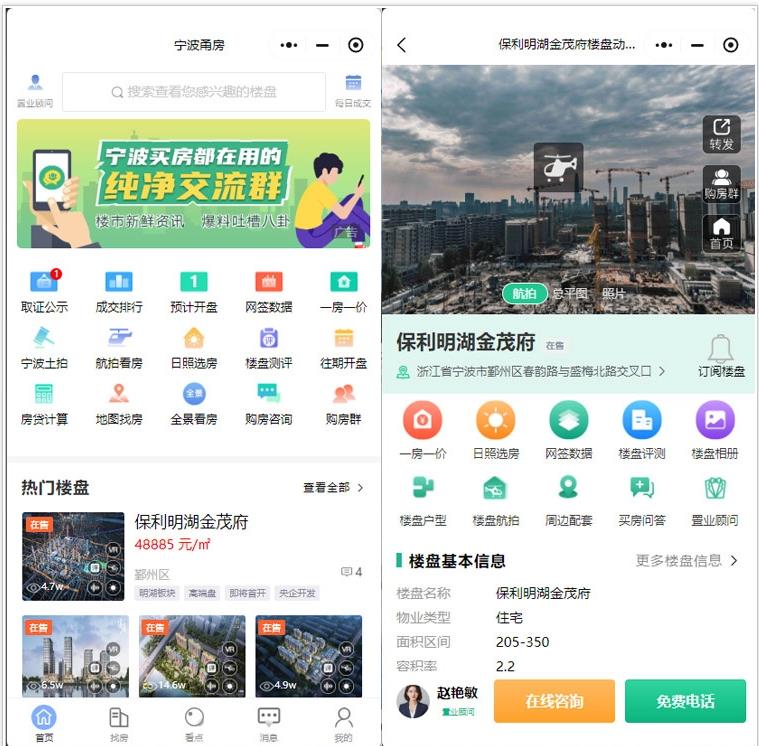Viewport: 759px width, 746px height.
Task: Switch the gallery to 总平图
Action: point(572,293)
